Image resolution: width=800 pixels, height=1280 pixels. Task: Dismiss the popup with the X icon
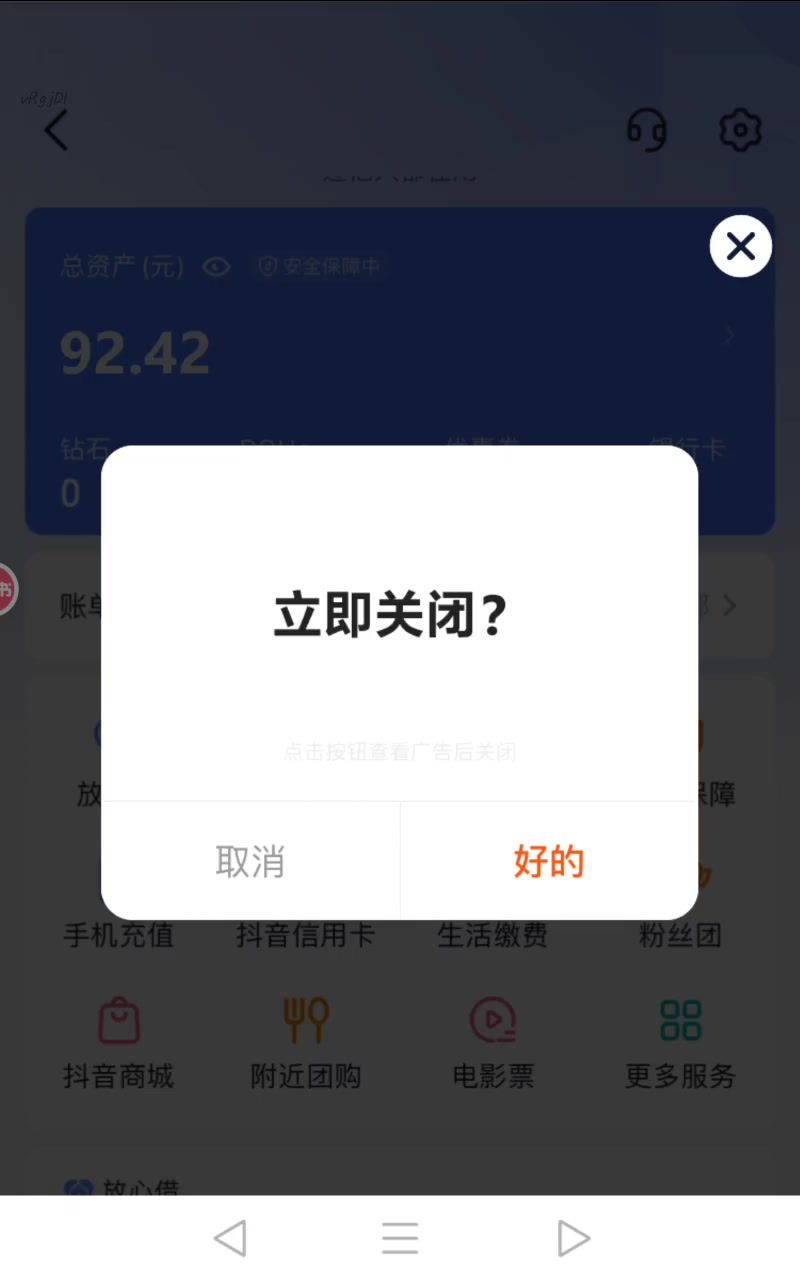pyautogui.click(x=740, y=246)
